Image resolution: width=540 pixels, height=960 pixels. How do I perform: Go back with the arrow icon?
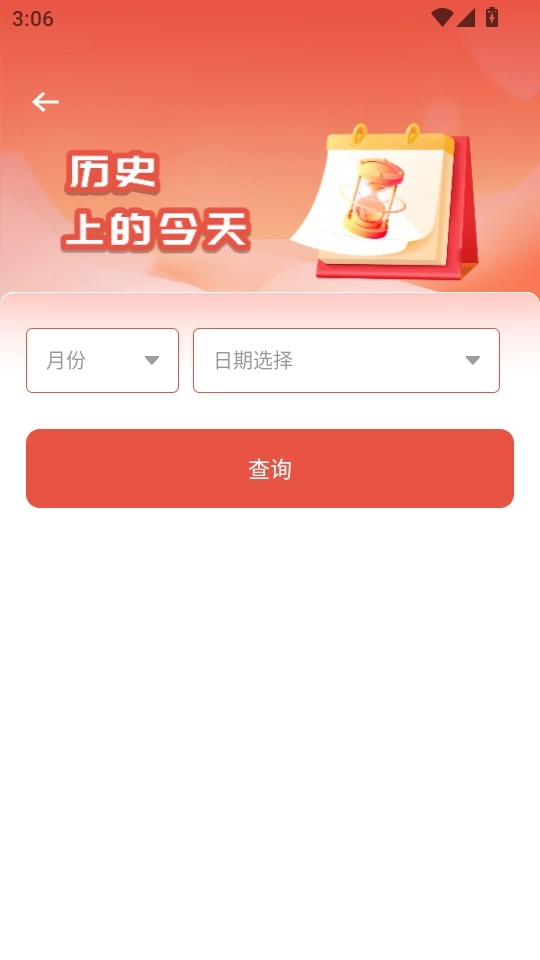click(45, 102)
